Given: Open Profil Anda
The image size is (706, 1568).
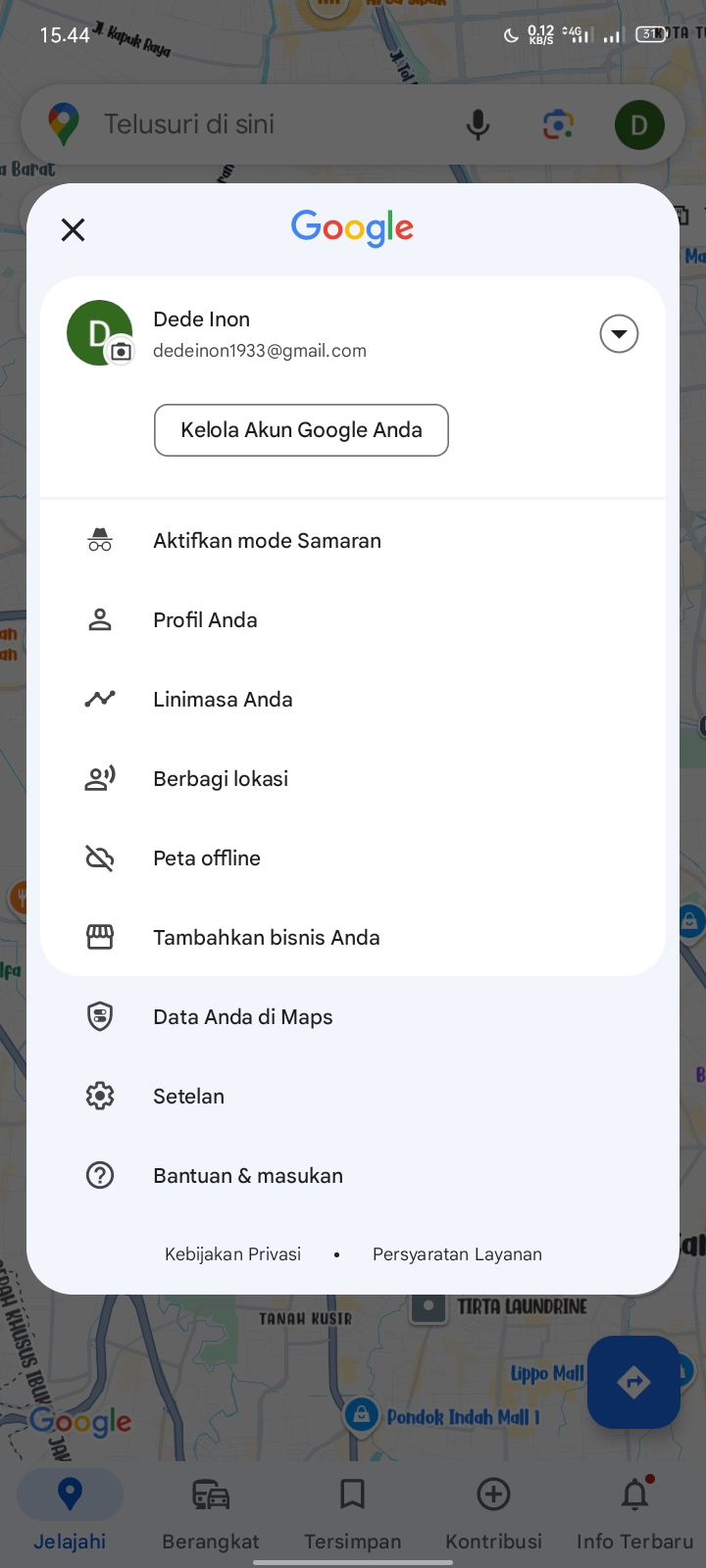Looking at the screenshot, I should 353,620.
